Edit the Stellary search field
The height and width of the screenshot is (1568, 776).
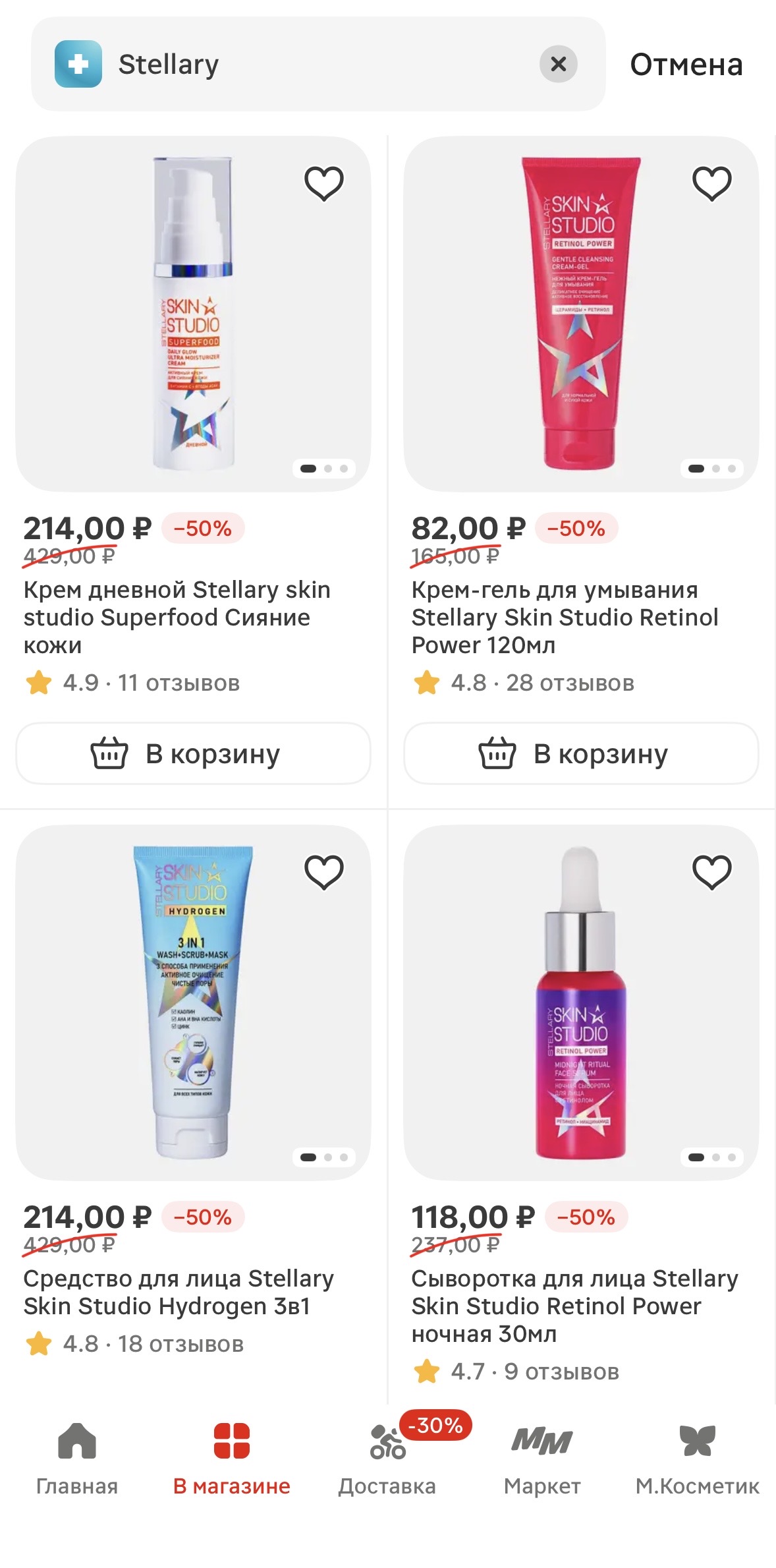(316, 65)
